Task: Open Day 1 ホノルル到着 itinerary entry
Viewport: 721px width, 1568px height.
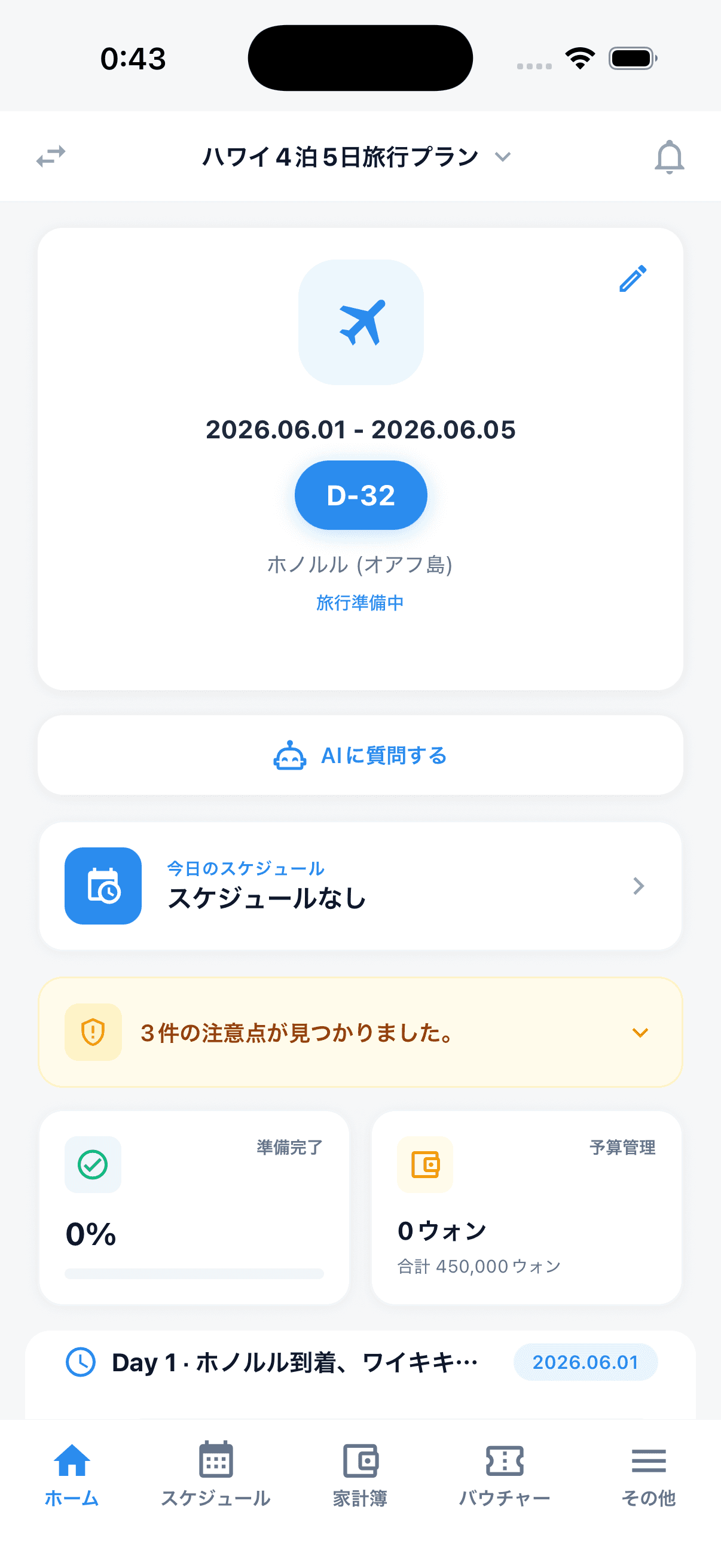Action: (292, 1363)
